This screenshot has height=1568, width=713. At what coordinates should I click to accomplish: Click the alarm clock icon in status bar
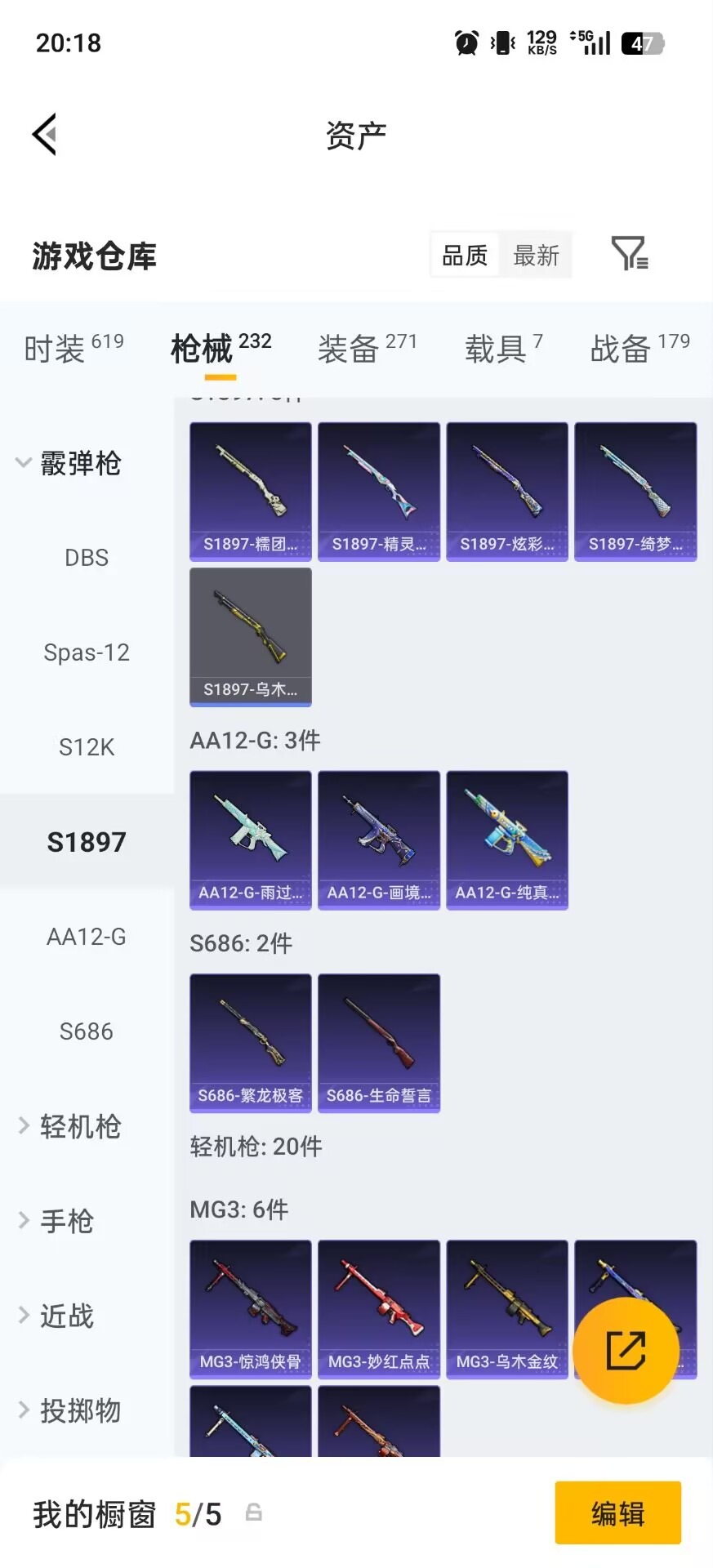point(464,42)
